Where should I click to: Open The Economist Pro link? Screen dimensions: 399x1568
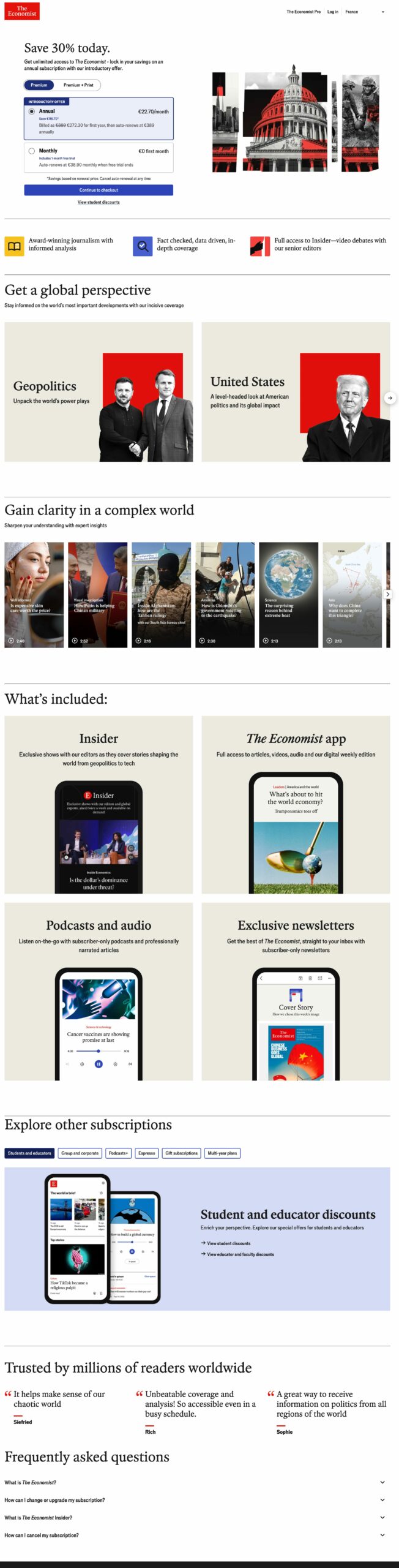(x=304, y=12)
